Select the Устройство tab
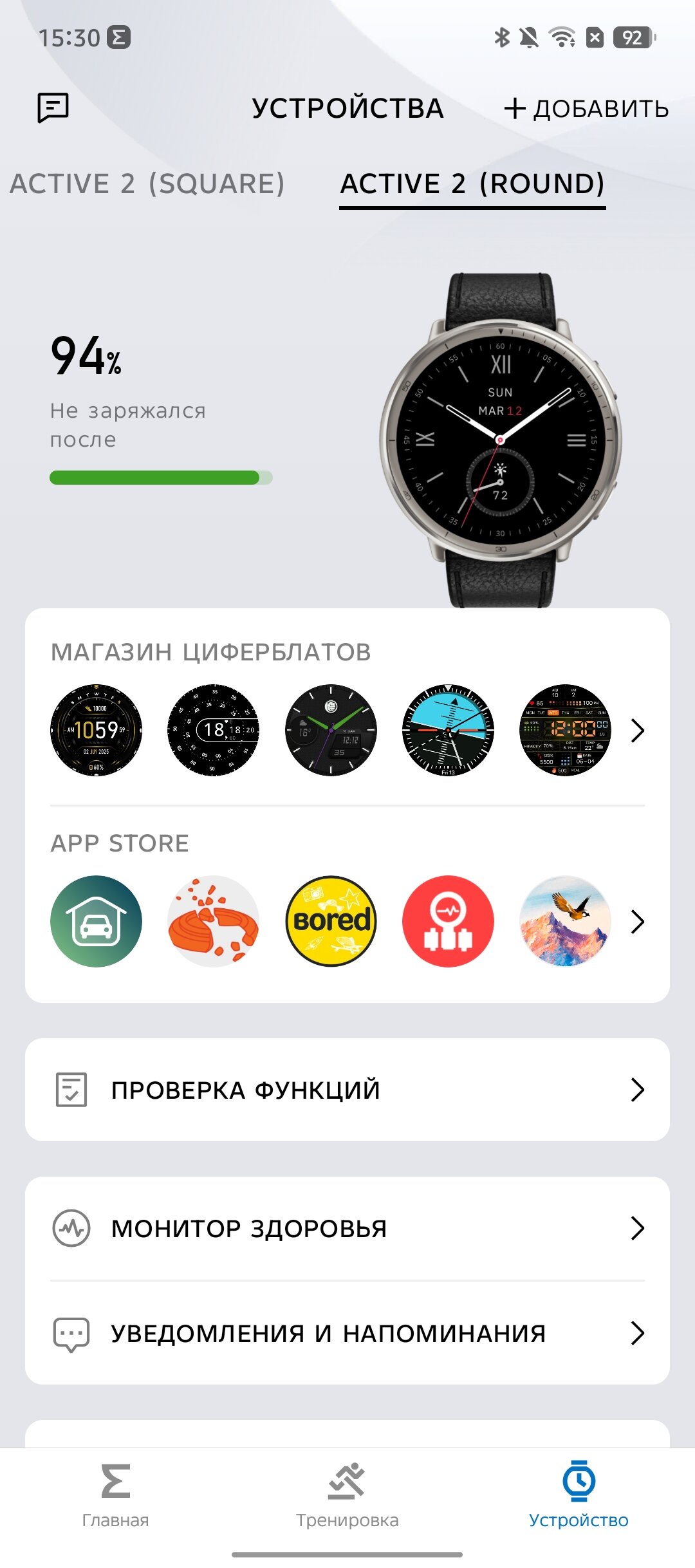695x1568 pixels. tap(579, 1495)
